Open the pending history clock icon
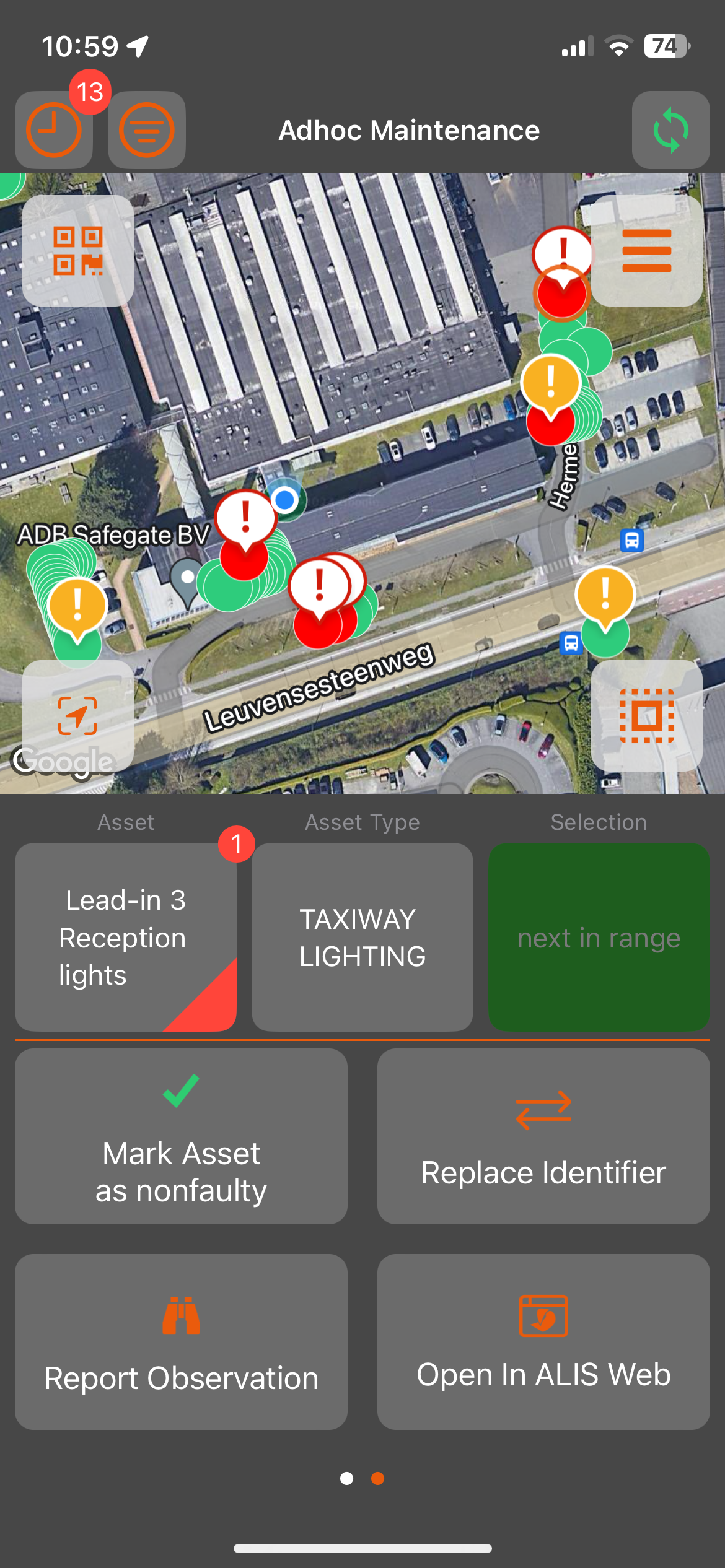Screen dimensions: 725x1568 click(54, 130)
